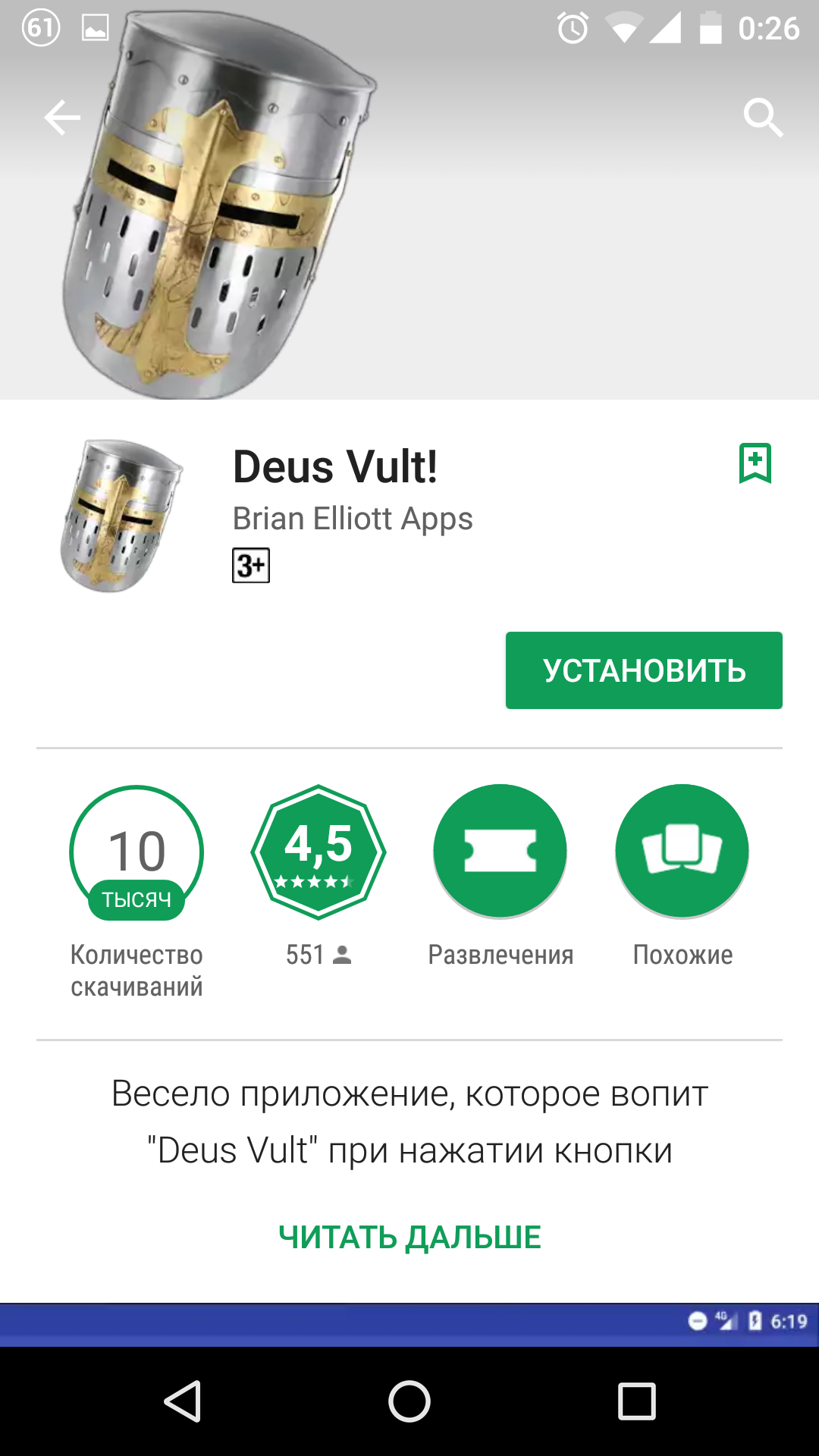819x1456 pixels.
Task: Open the Развлечения category
Action: 500,852
